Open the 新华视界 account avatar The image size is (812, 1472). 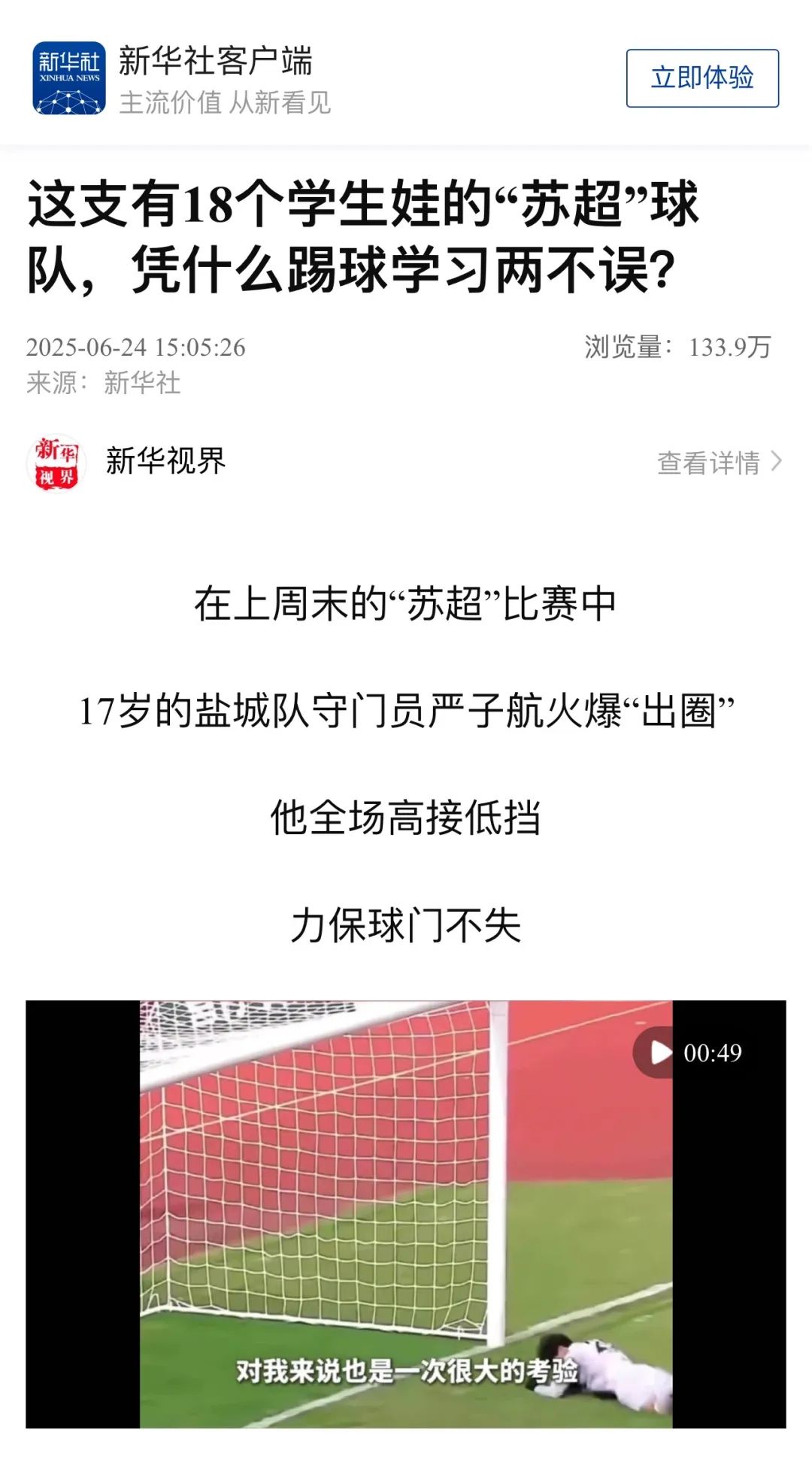pyautogui.click(x=56, y=462)
